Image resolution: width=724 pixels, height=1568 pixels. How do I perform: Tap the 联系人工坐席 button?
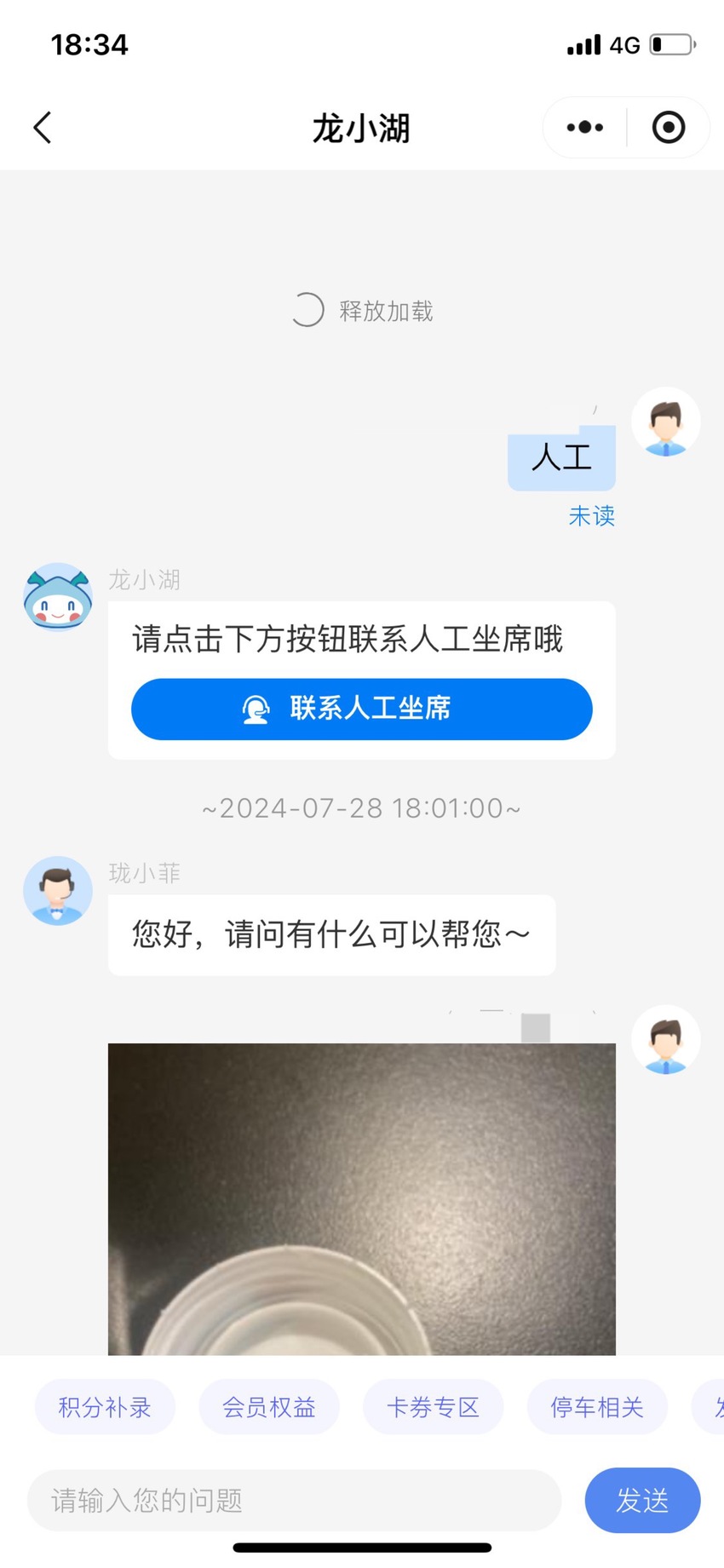362,709
